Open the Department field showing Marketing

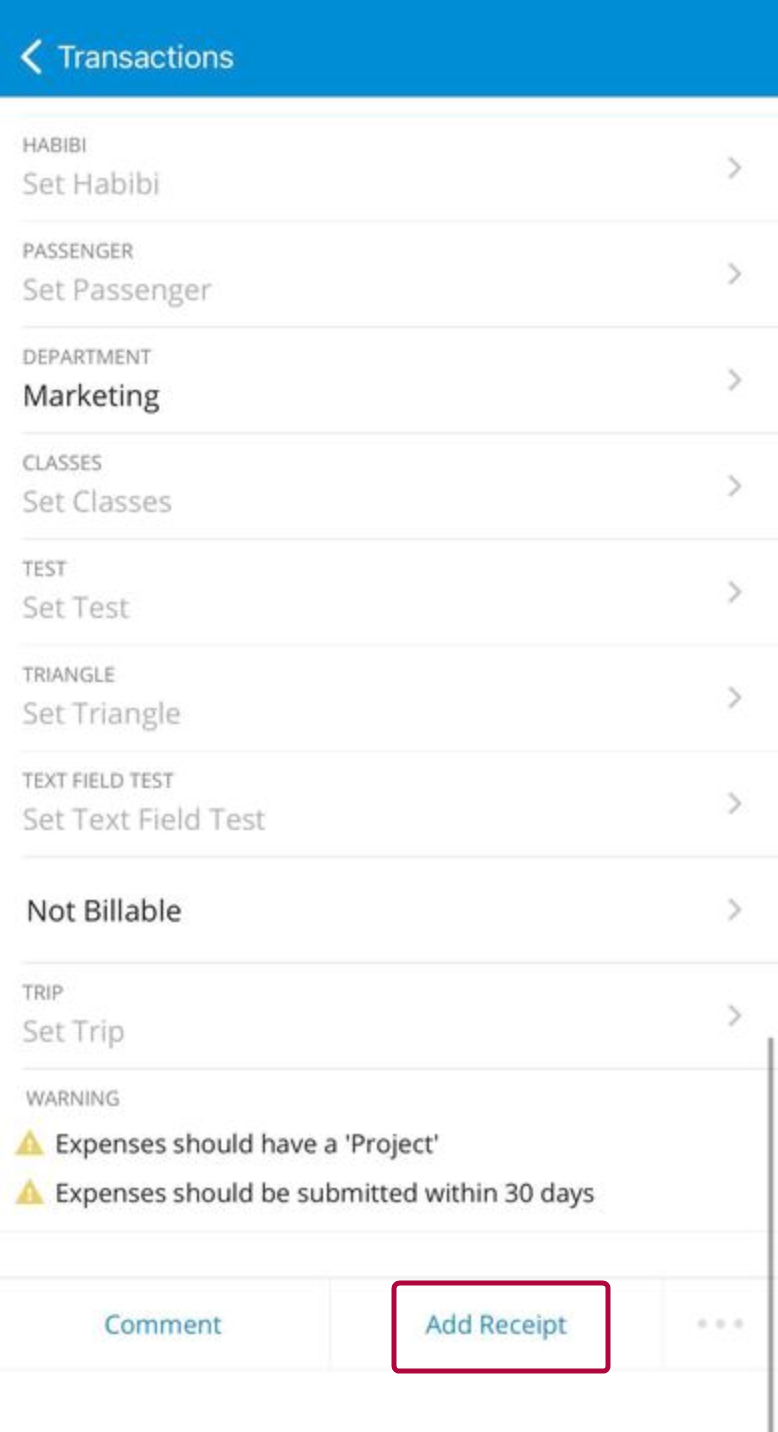click(x=390, y=382)
